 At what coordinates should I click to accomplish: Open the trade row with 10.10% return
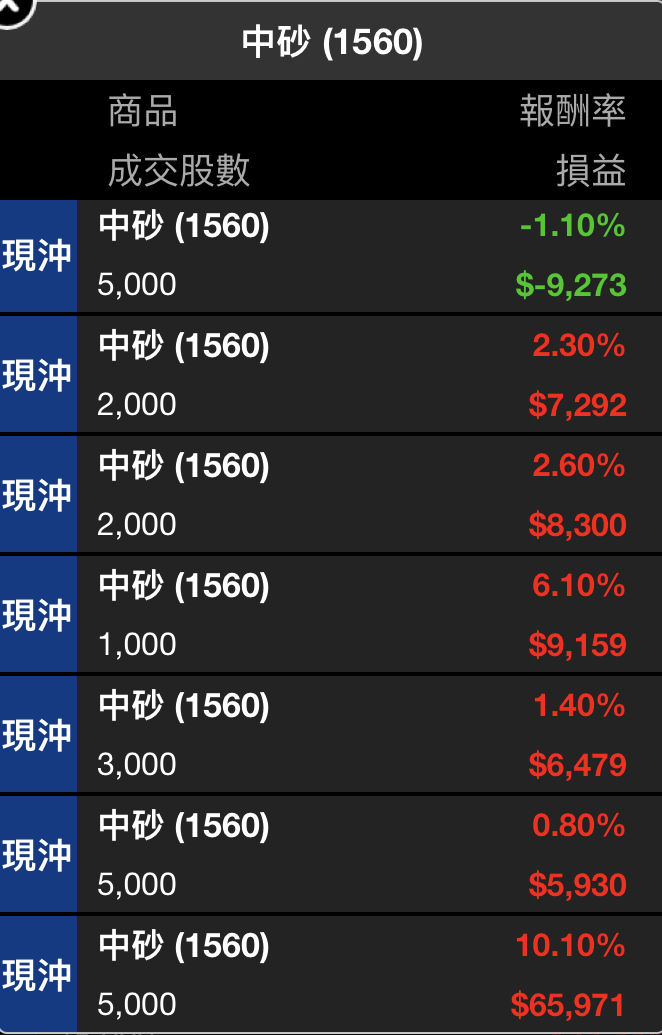331,975
